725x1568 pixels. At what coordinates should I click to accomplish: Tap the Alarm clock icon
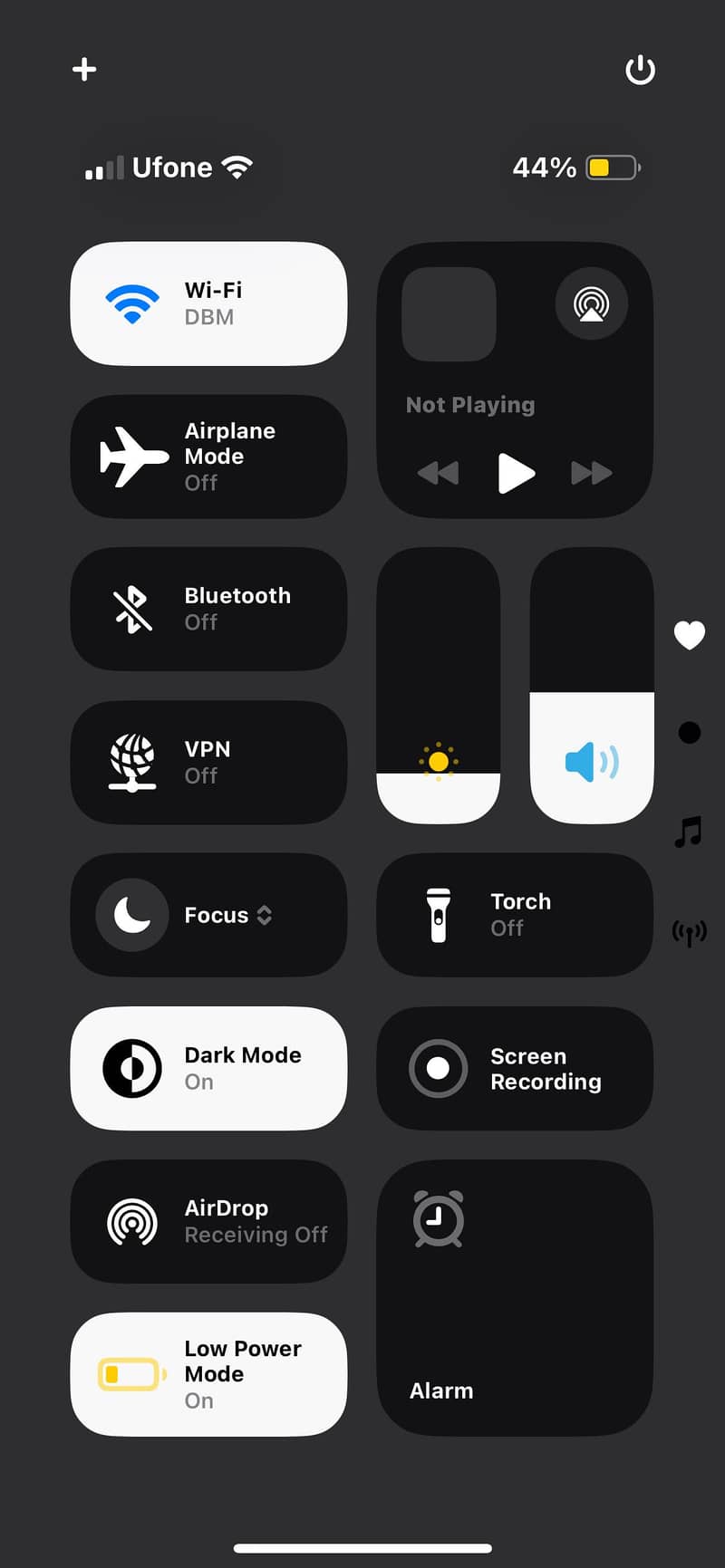click(439, 1219)
